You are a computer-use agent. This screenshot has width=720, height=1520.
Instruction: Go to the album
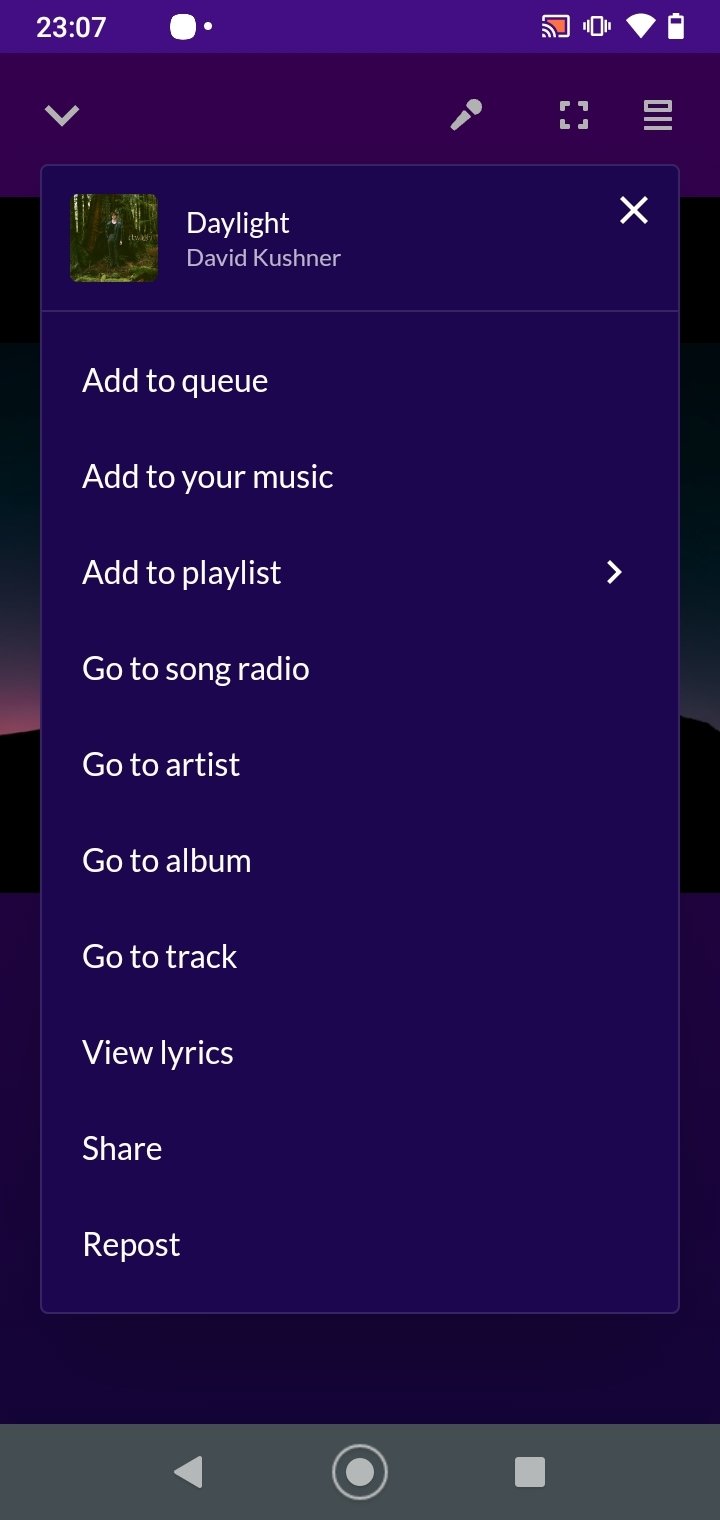point(166,861)
